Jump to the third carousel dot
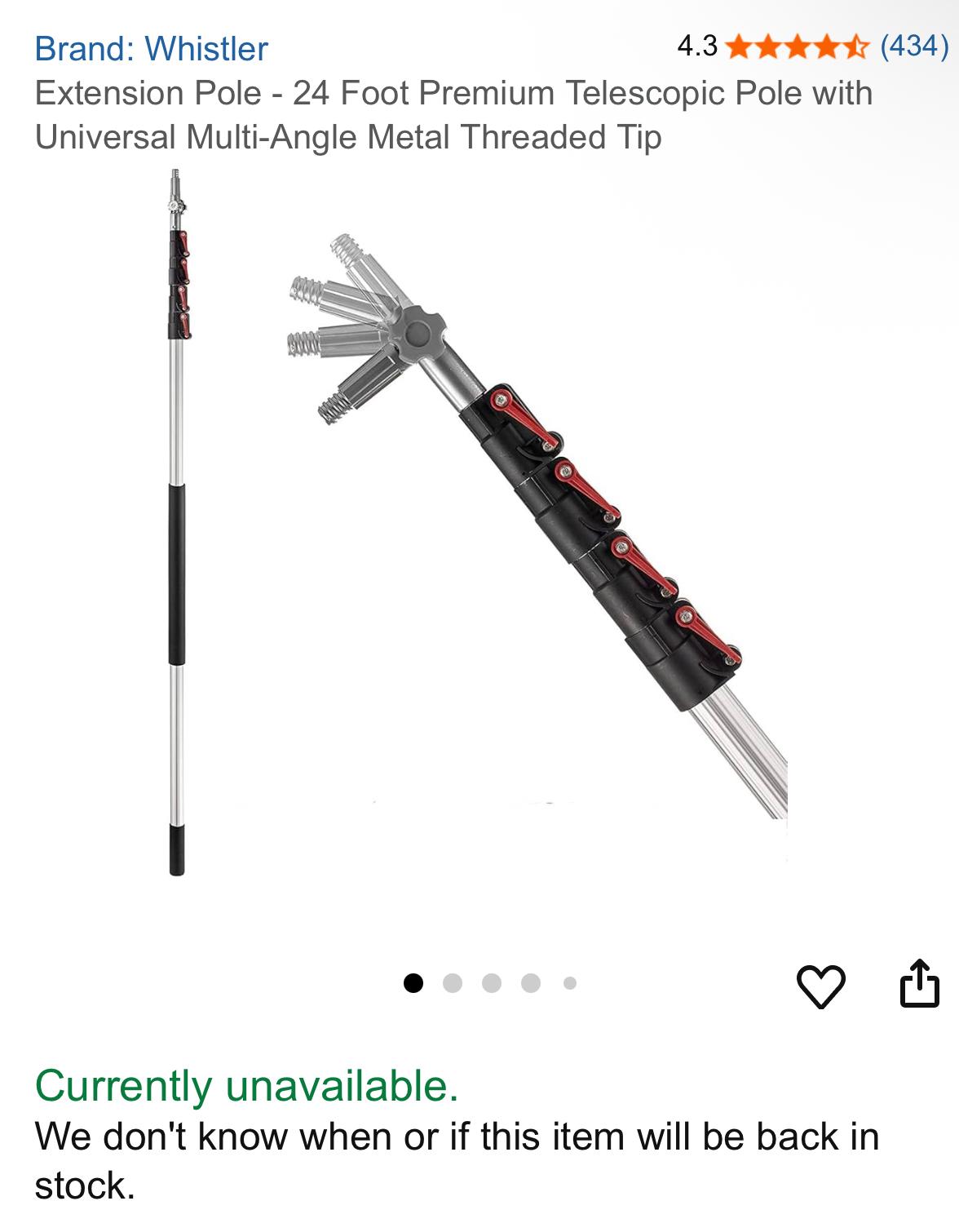The width and height of the screenshot is (959, 1232). pos(493,984)
